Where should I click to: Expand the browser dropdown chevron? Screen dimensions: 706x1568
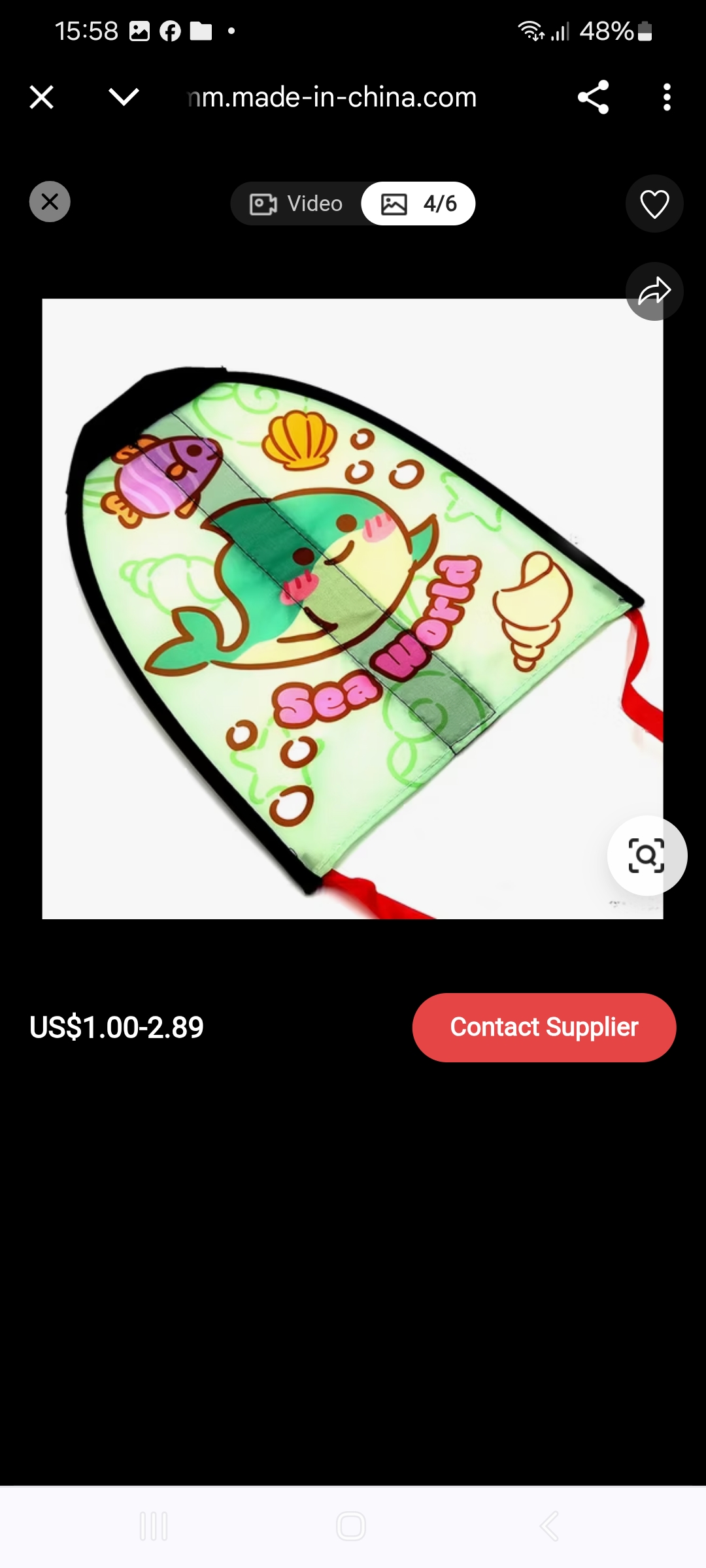124,97
